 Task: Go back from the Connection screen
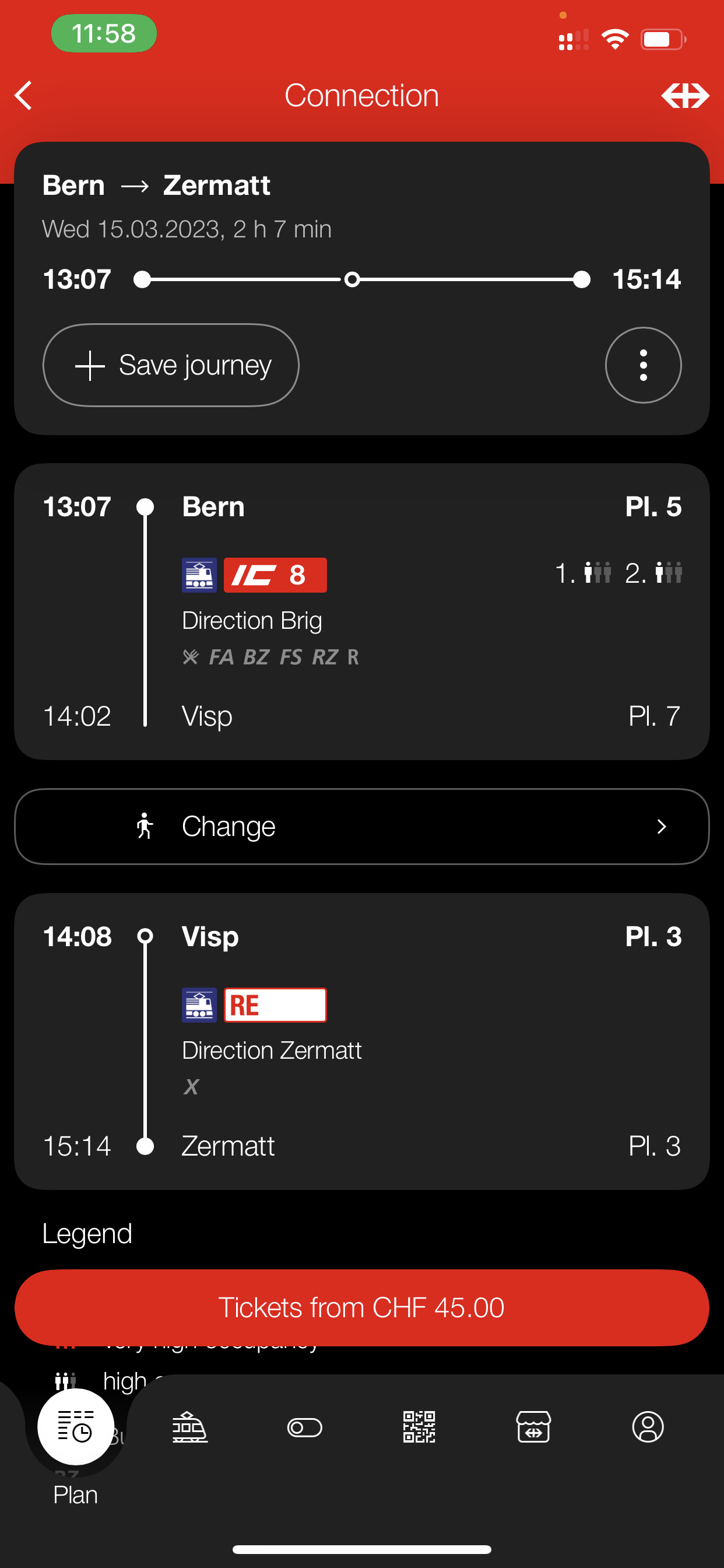tap(24, 96)
